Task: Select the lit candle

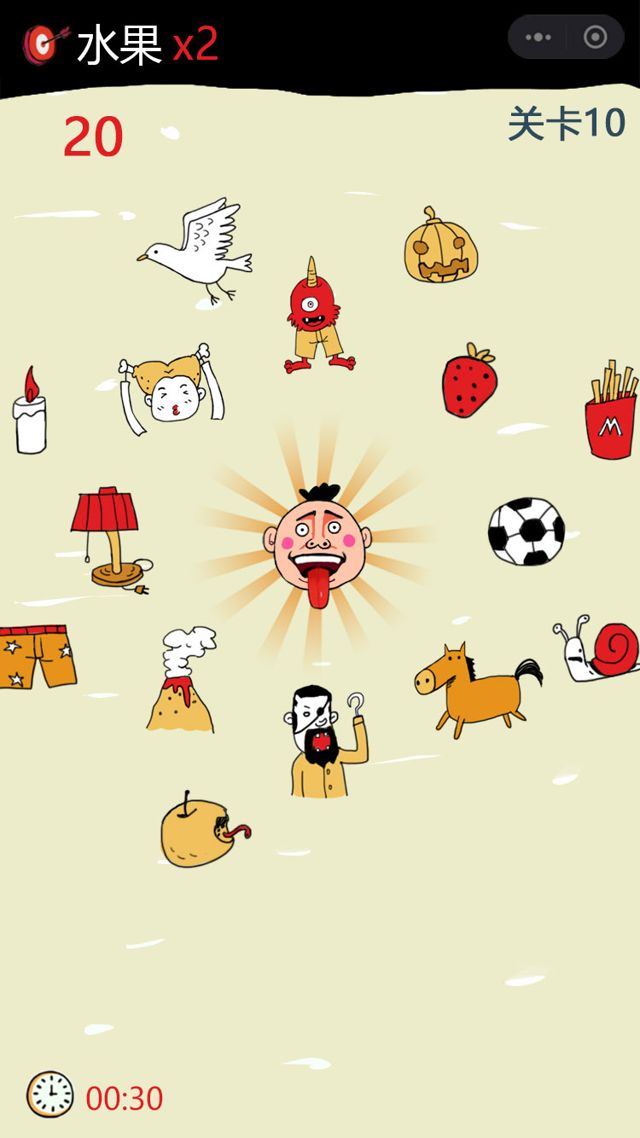Action: tap(30, 413)
